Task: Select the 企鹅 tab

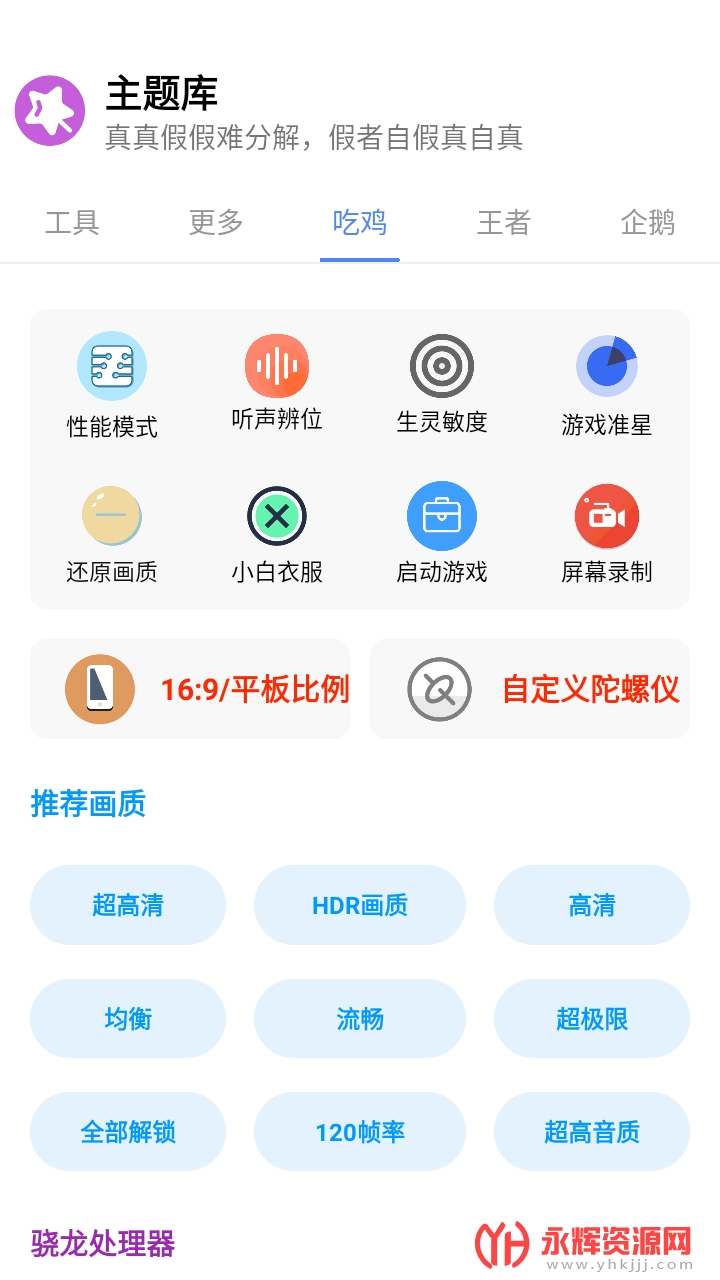Action: (x=647, y=222)
